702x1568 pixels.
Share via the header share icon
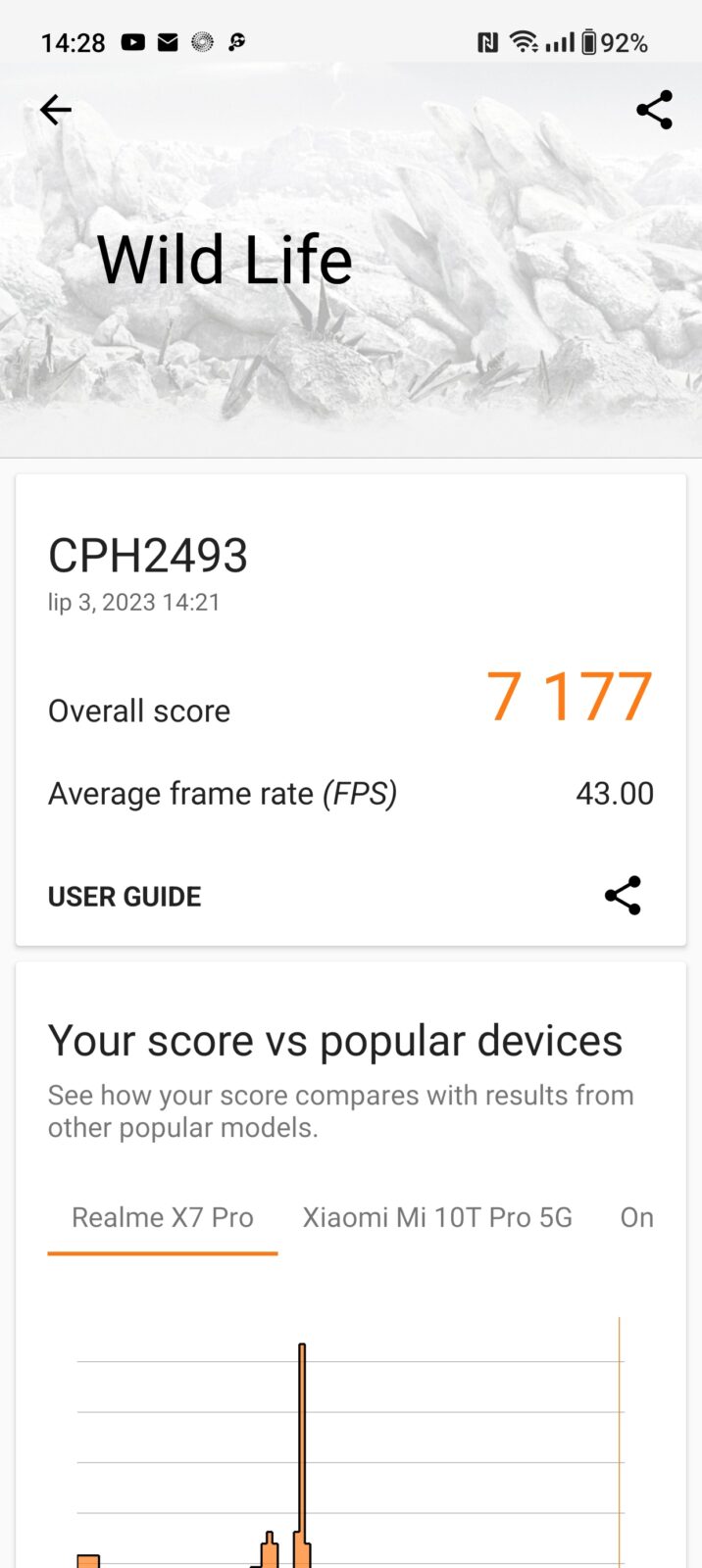[654, 110]
